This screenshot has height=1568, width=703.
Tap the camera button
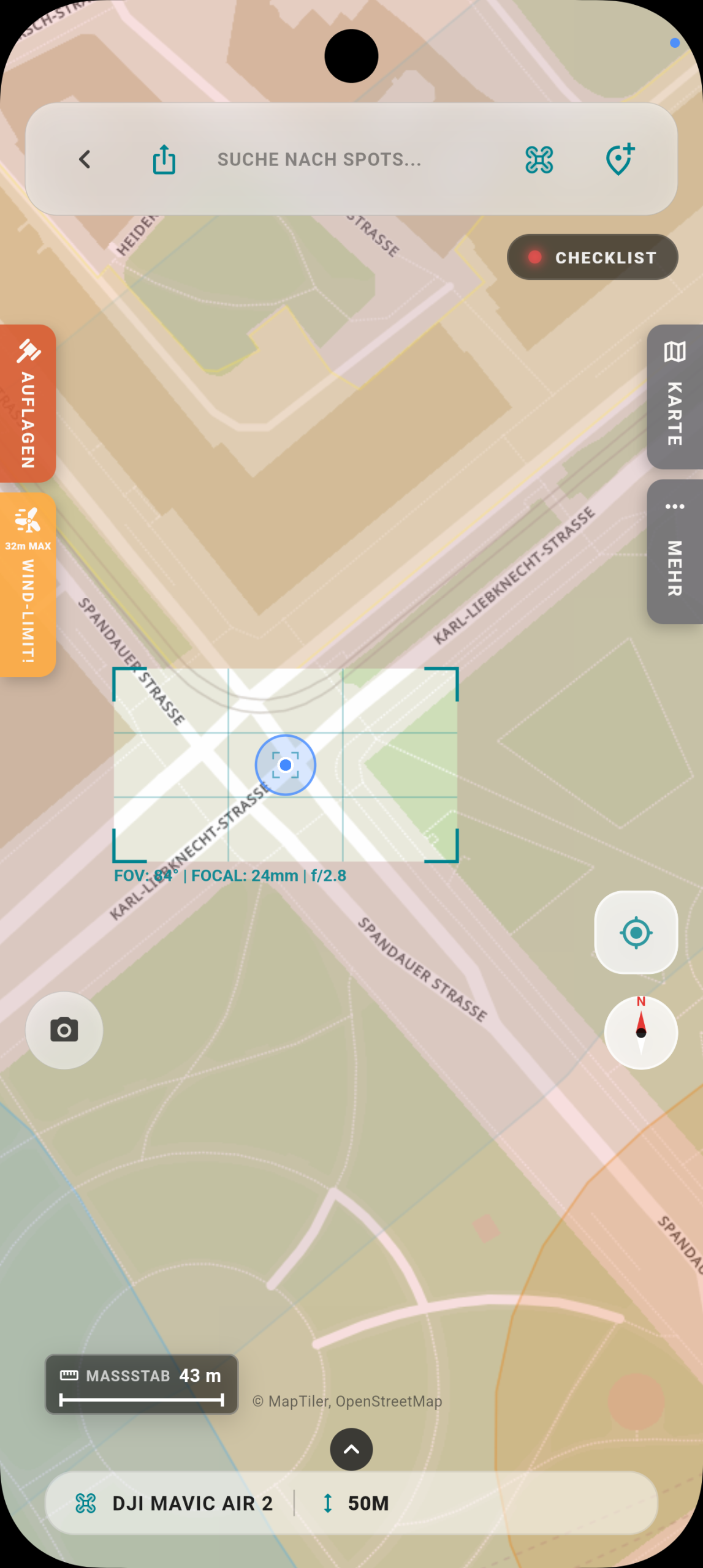(64, 1030)
